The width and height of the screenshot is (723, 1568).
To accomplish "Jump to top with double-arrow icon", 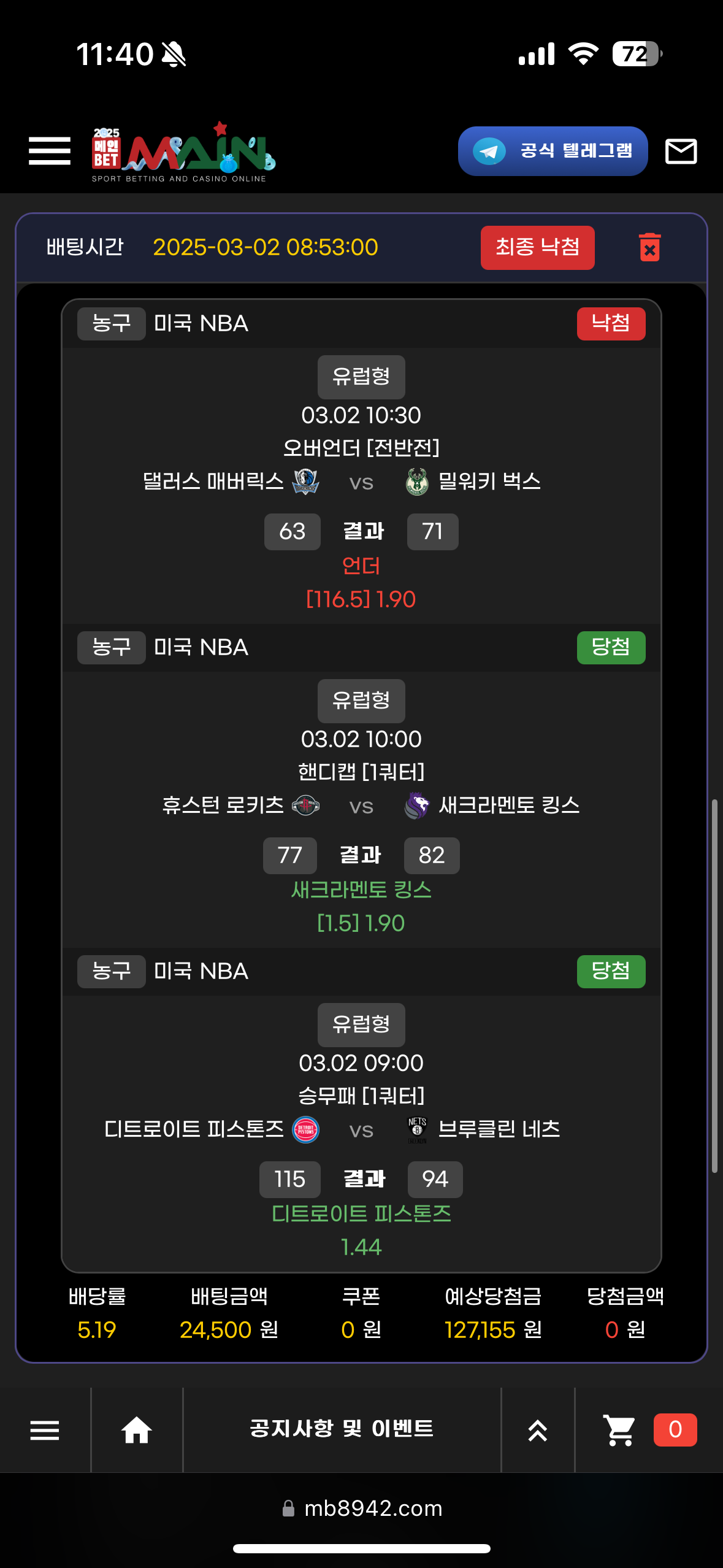I will pyautogui.click(x=537, y=1430).
